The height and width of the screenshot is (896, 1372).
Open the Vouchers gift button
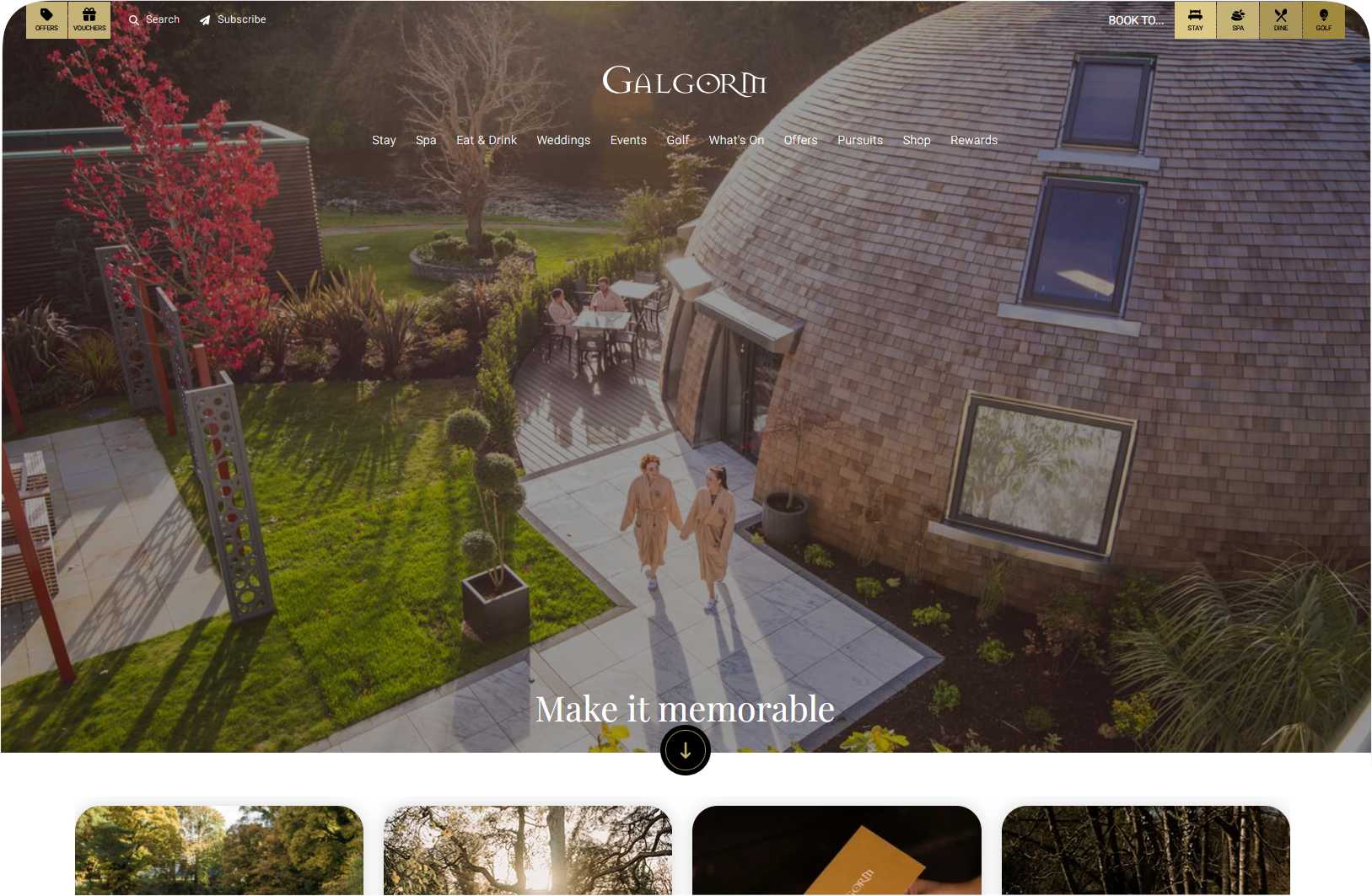coord(89,19)
